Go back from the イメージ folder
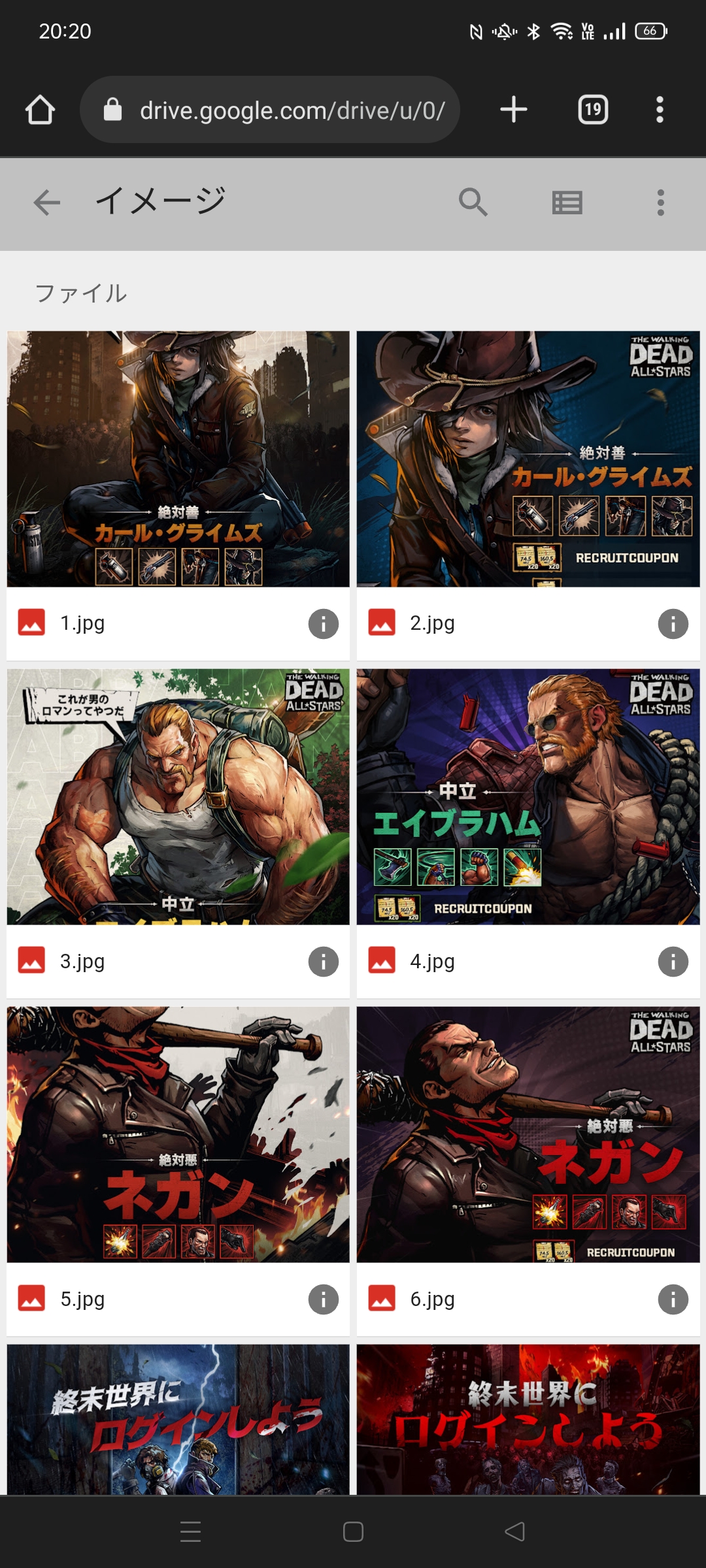Image resolution: width=706 pixels, height=1568 pixels. (46, 203)
